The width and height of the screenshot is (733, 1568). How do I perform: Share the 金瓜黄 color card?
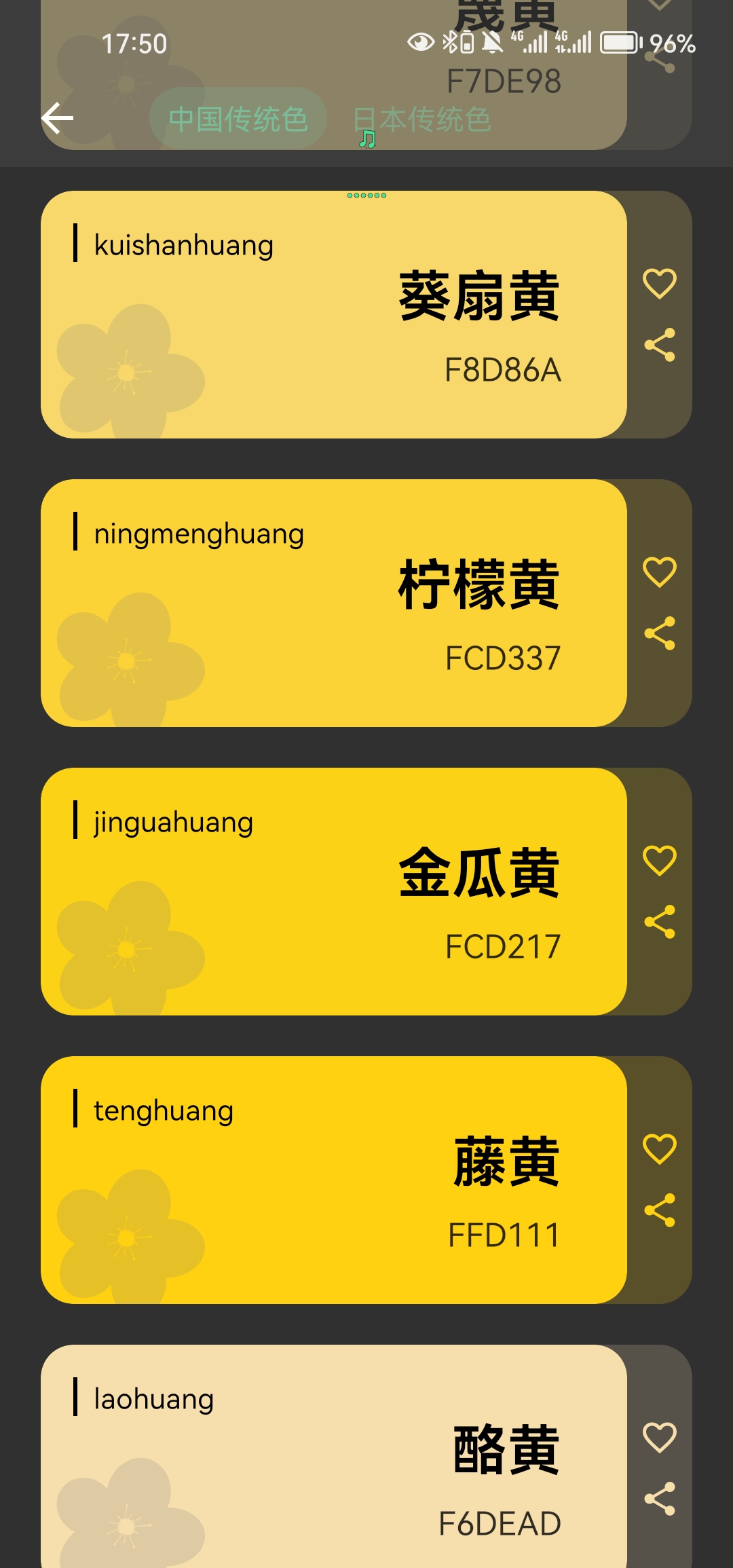click(x=659, y=922)
